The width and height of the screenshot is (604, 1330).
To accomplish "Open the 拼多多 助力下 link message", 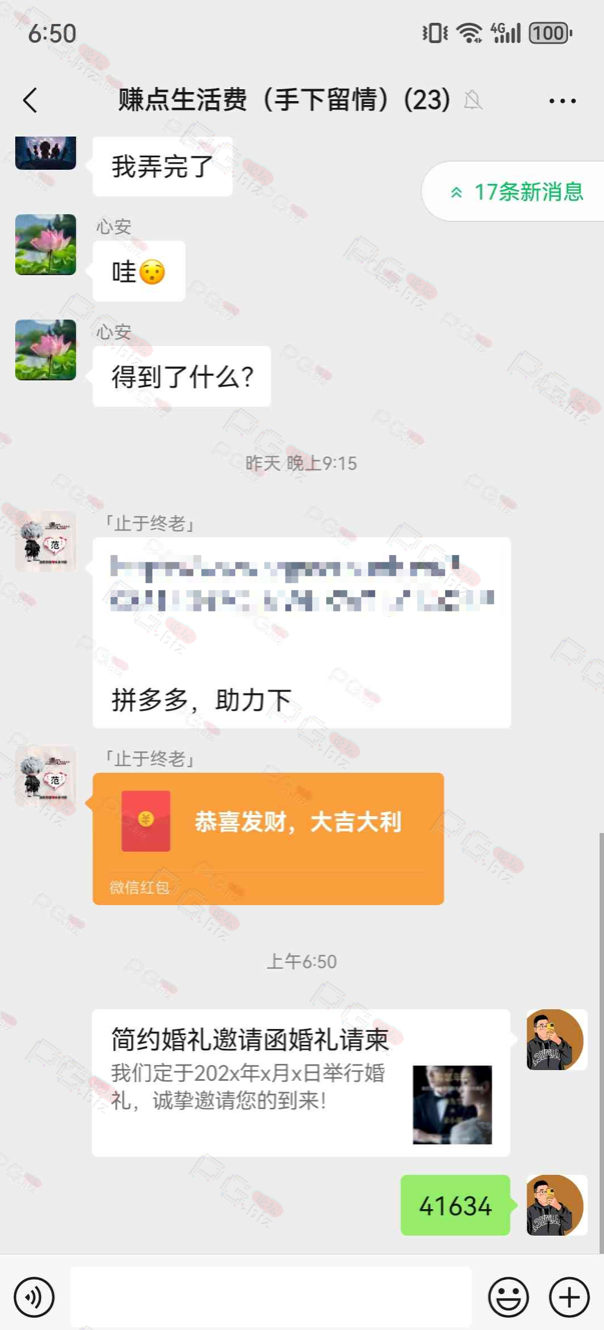I will click(x=301, y=632).
